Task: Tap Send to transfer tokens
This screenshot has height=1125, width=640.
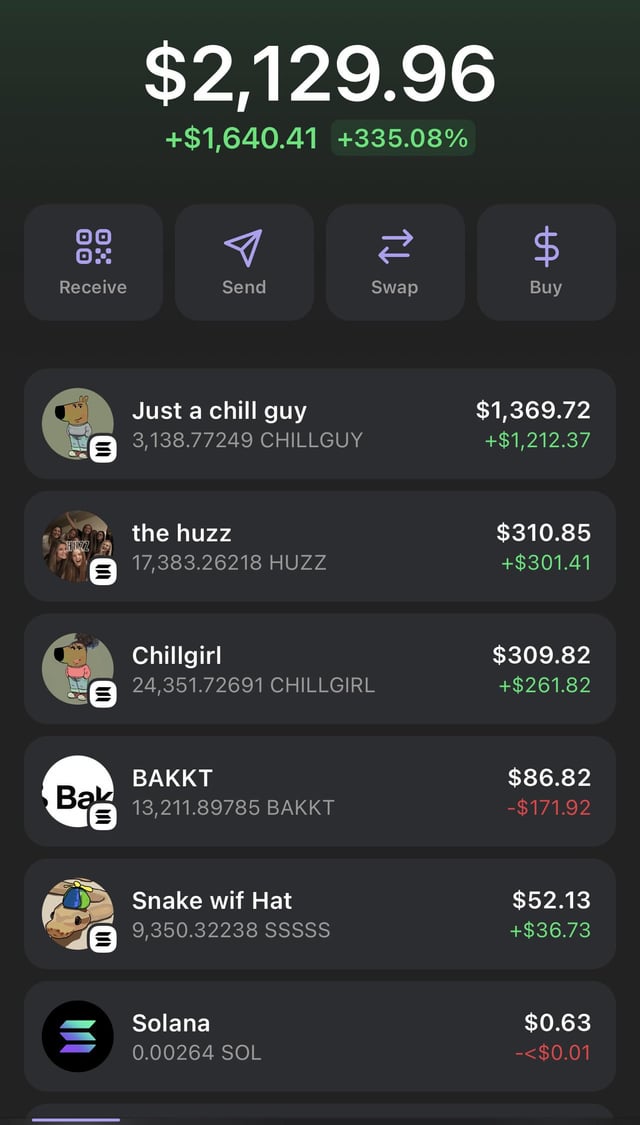Action: tap(244, 262)
